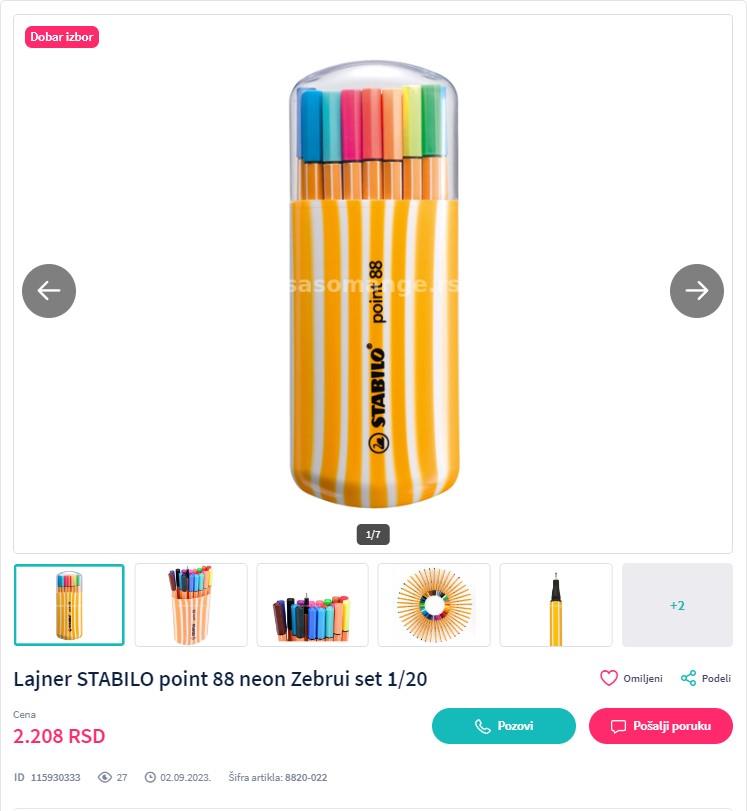Advance to the next product image
Viewport: 747px width, 811px height.
point(697,291)
